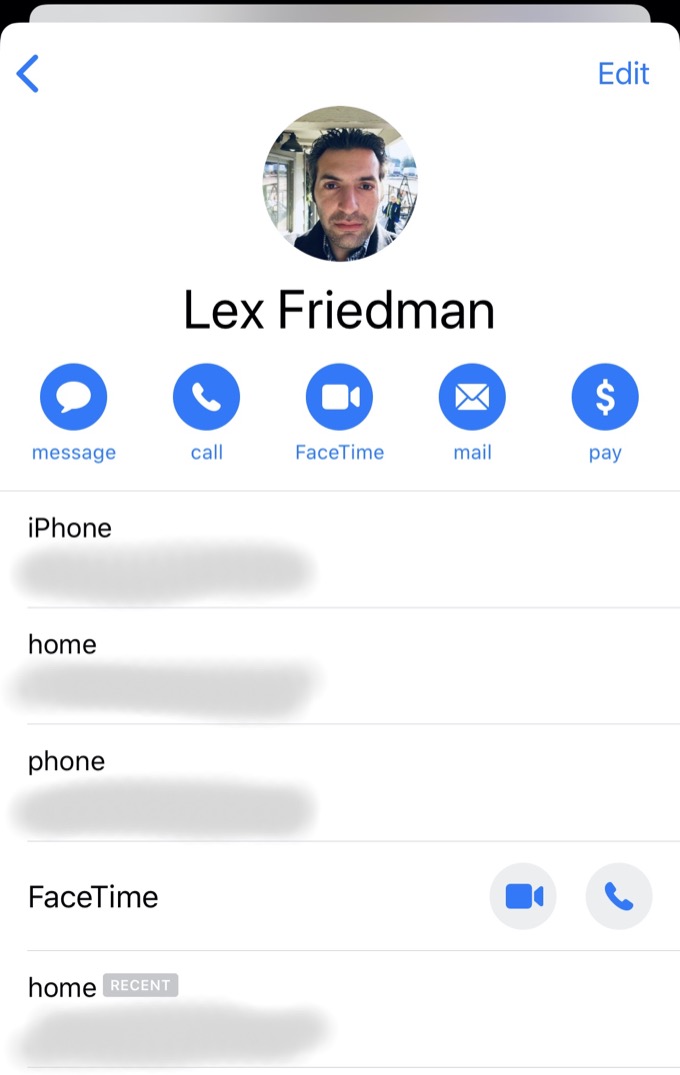Screen dimensions: 680x1075
Task: Start a FaceTime audio call
Action: pyautogui.click(x=619, y=896)
